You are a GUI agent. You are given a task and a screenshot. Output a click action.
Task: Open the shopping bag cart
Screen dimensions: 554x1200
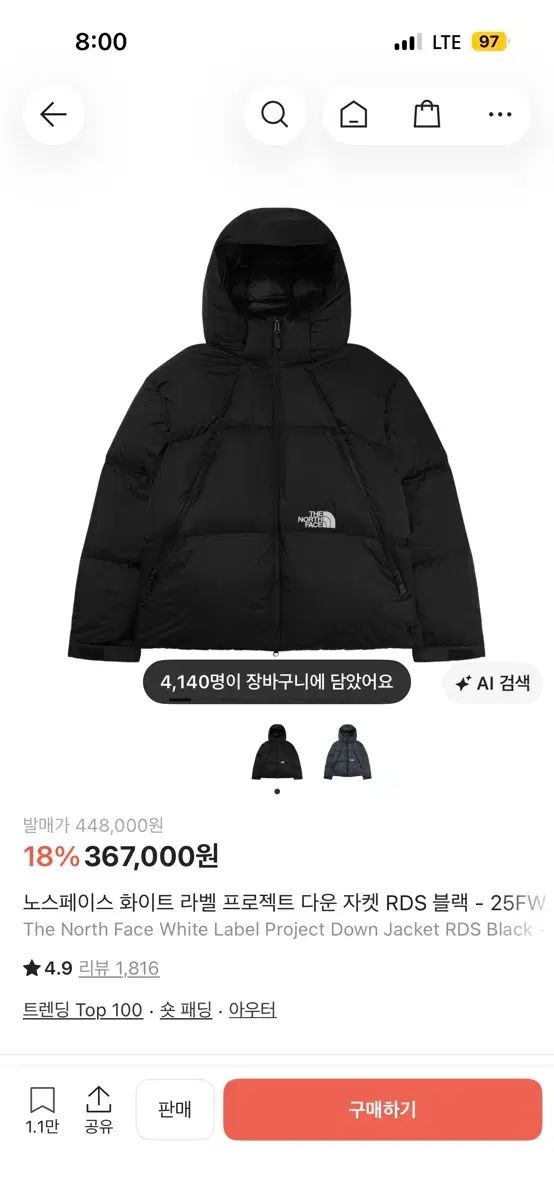click(x=427, y=114)
